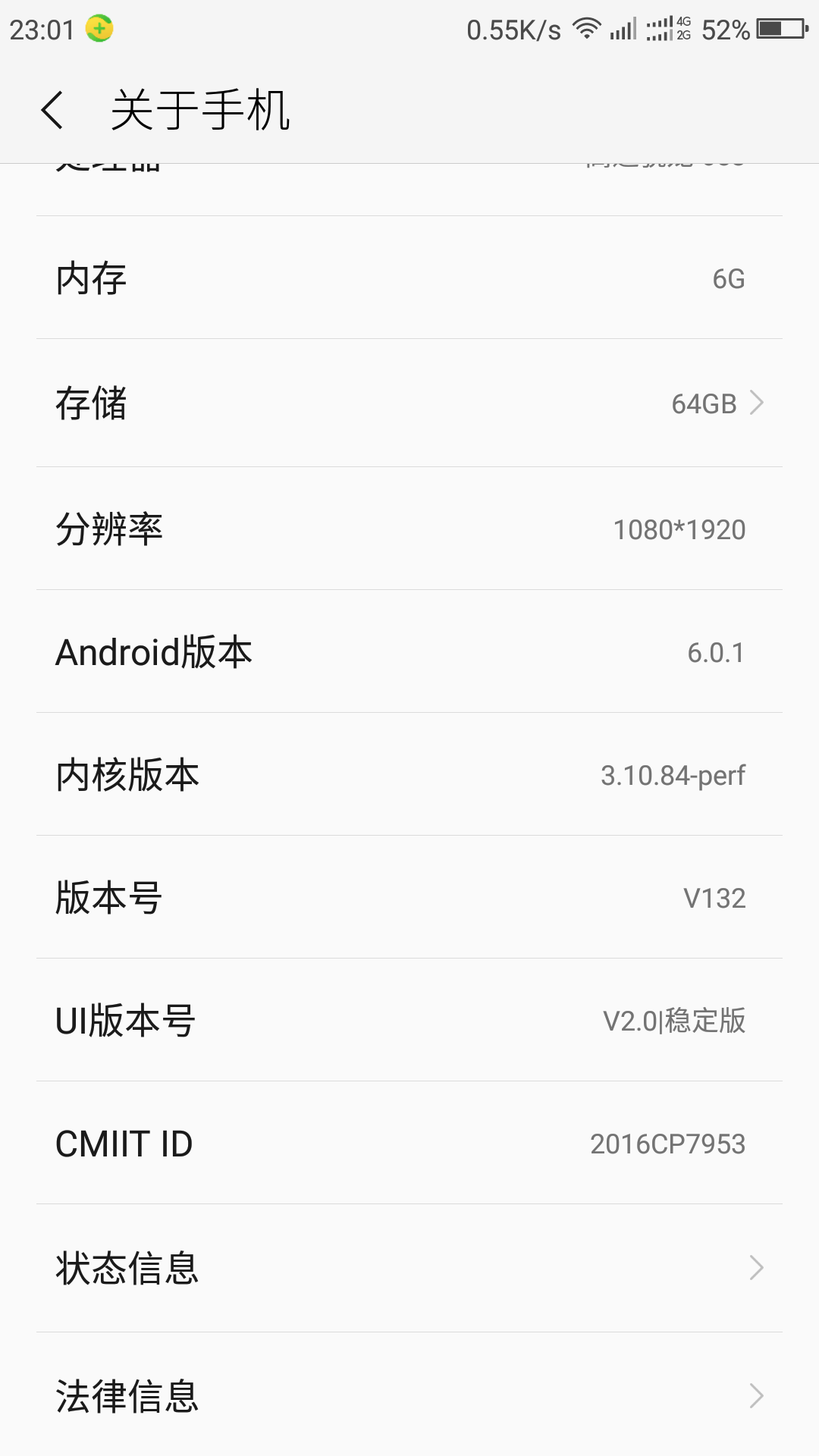Tap the Wi-Fi icon in the status bar
The height and width of the screenshot is (1456, 819).
(x=586, y=28)
